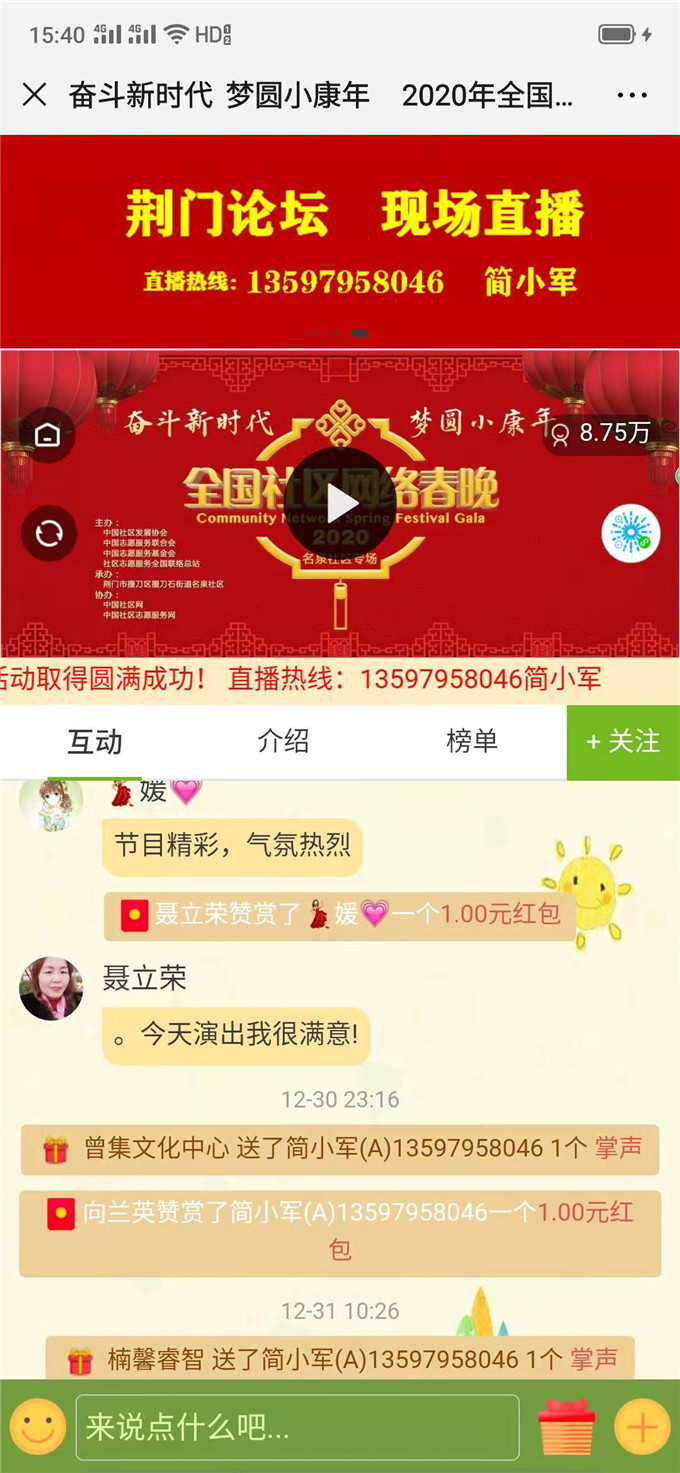This screenshot has height=1473, width=680.
Task: Close the live stream page
Action: (34, 95)
